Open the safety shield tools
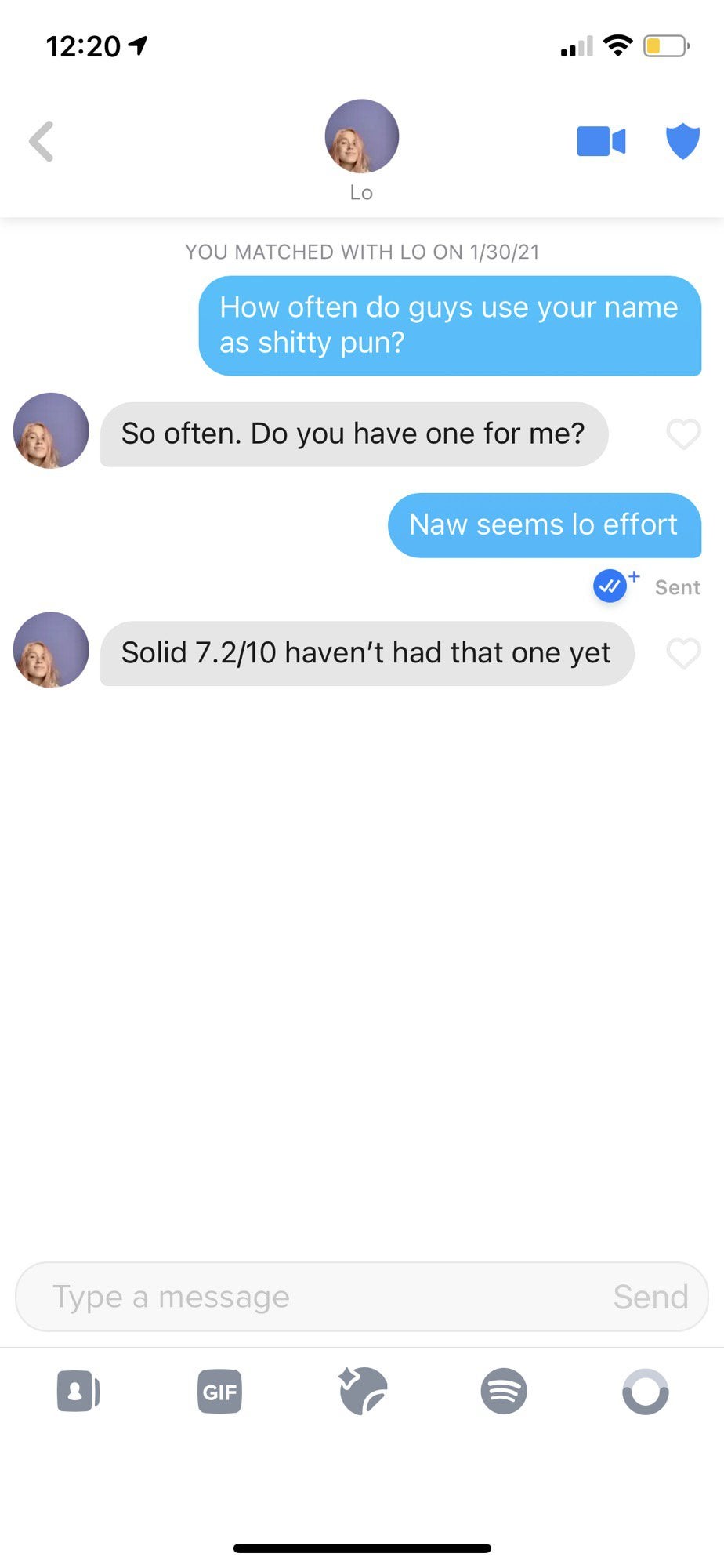Viewport: 724px width, 1568px height. [x=682, y=141]
